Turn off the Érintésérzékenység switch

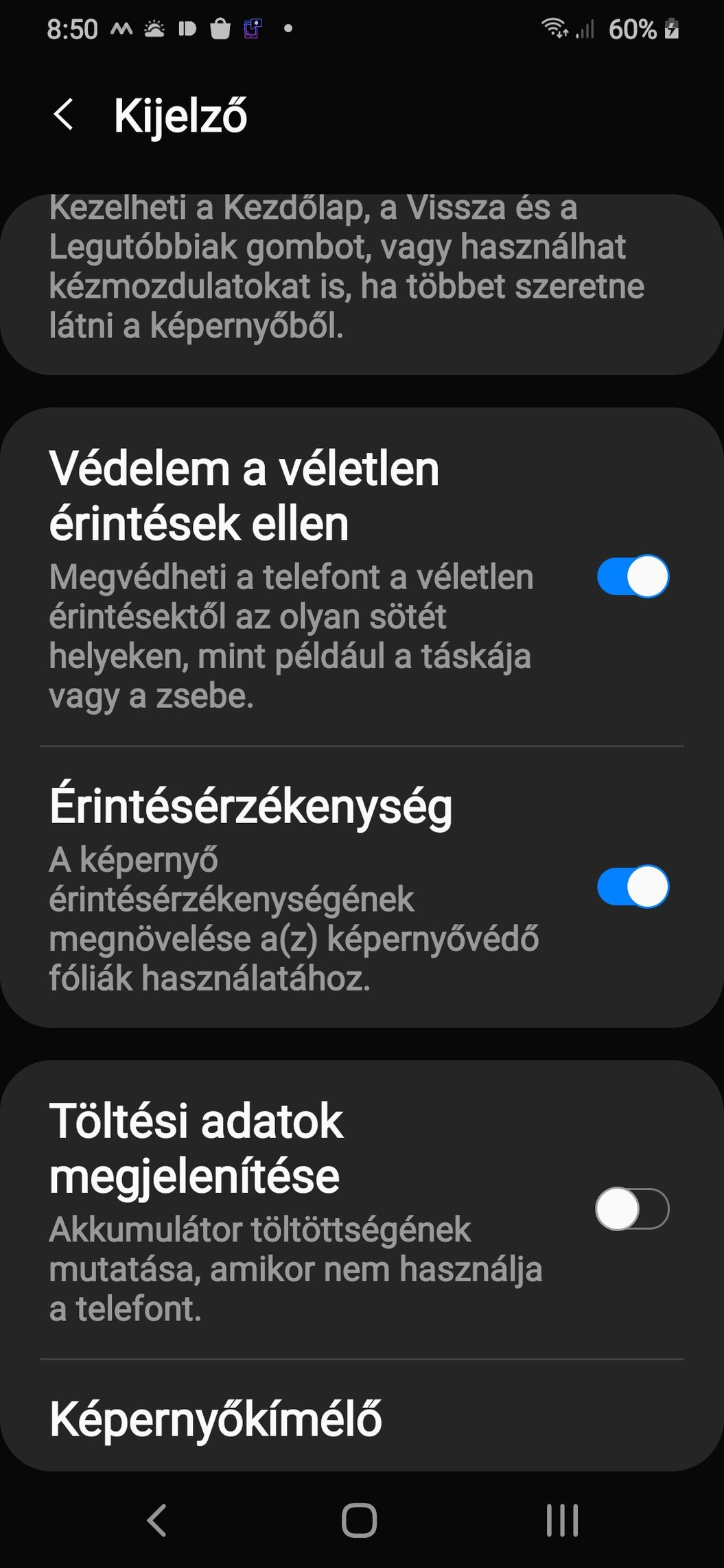point(633,887)
